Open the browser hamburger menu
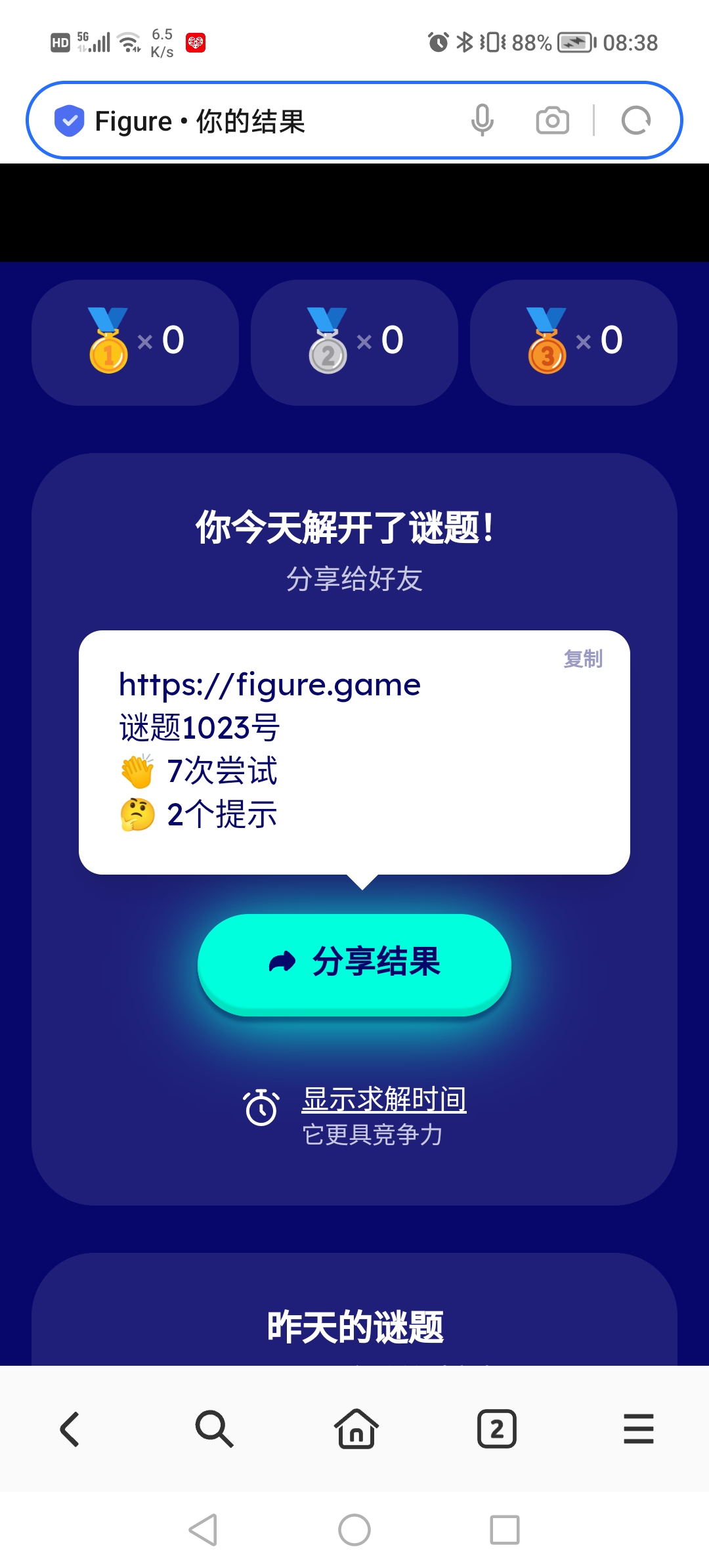The image size is (709, 1568). point(638,1429)
